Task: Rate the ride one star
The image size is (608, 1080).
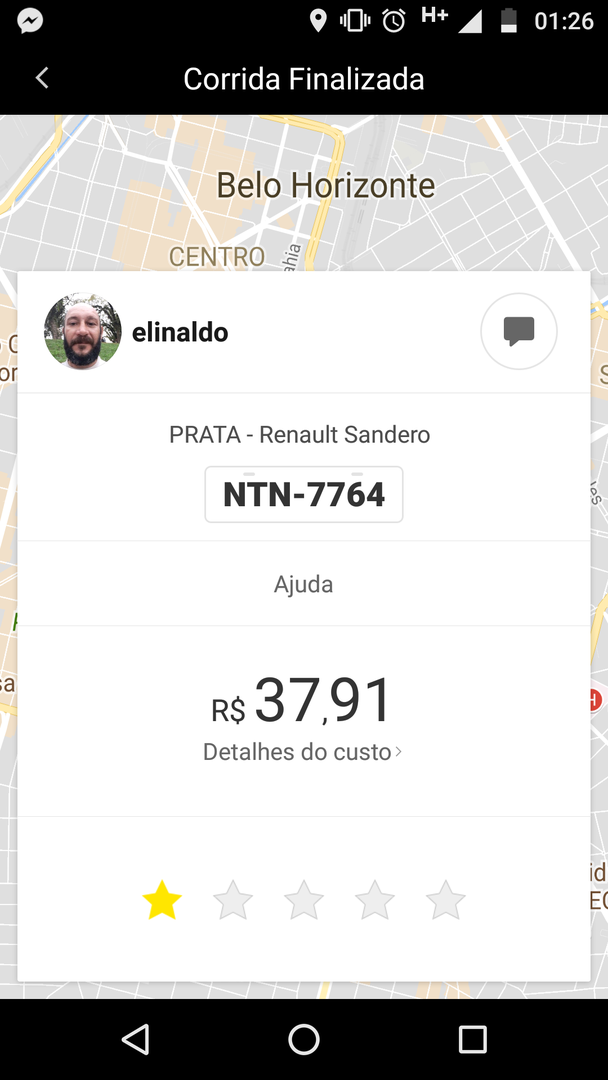Action: pos(162,901)
